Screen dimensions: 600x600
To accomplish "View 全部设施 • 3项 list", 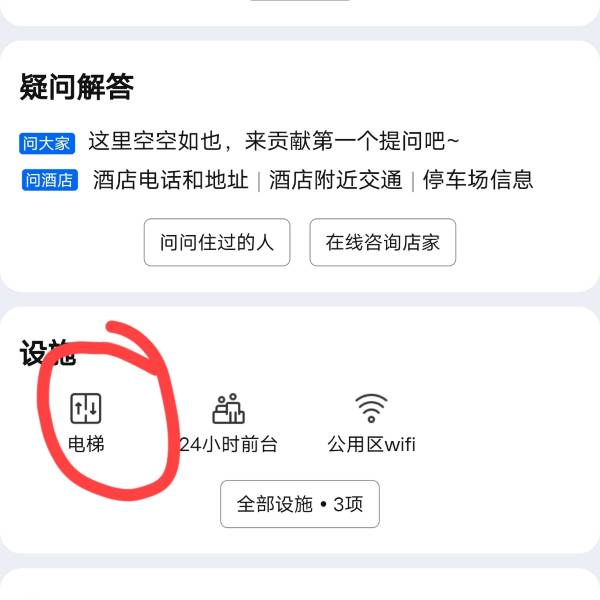I will pos(300,504).
